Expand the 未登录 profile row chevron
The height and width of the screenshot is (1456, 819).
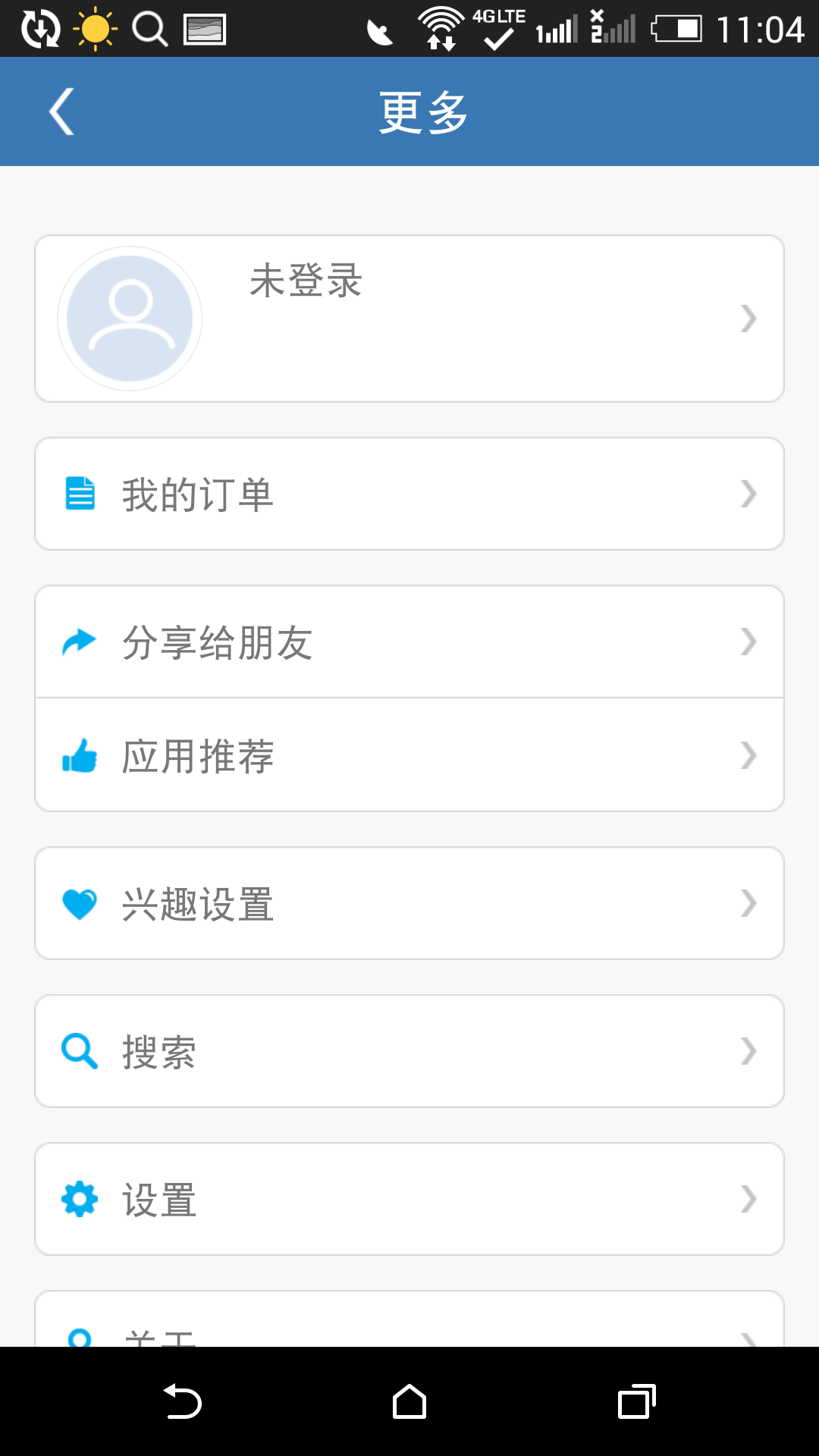[749, 318]
